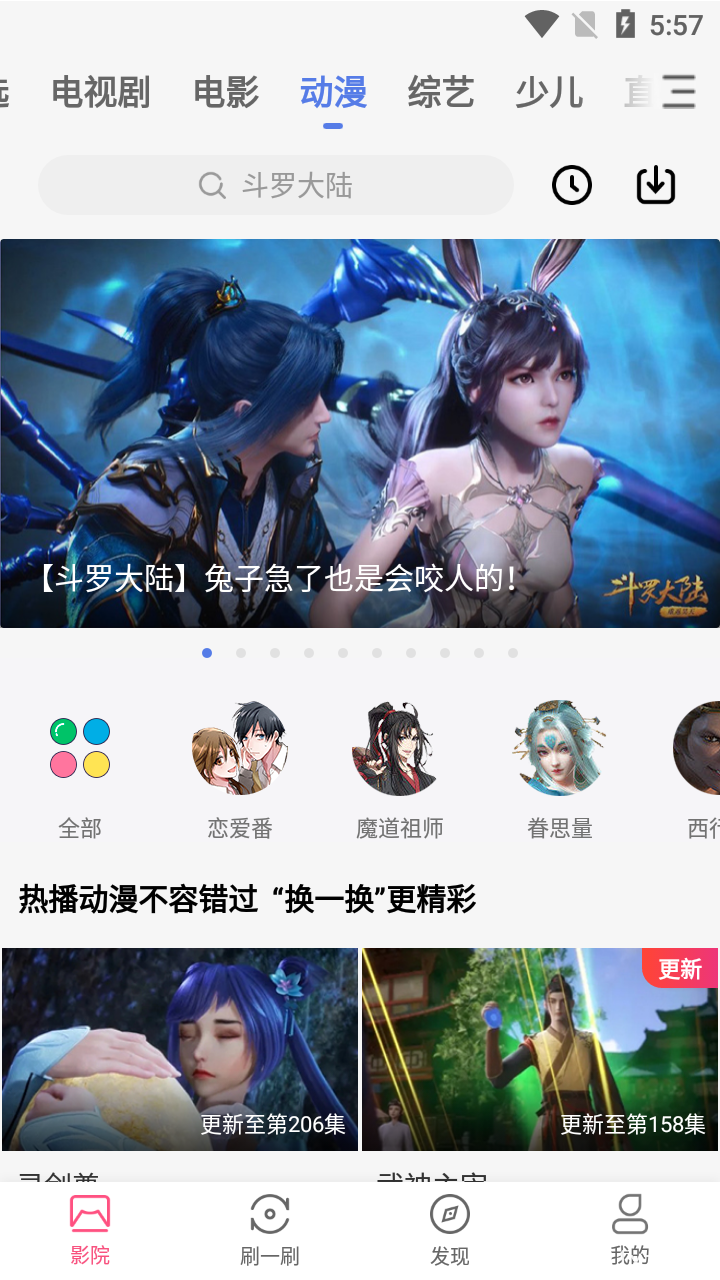Go to the 我的 tab
720x1280 pixels.
click(630, 1230)
